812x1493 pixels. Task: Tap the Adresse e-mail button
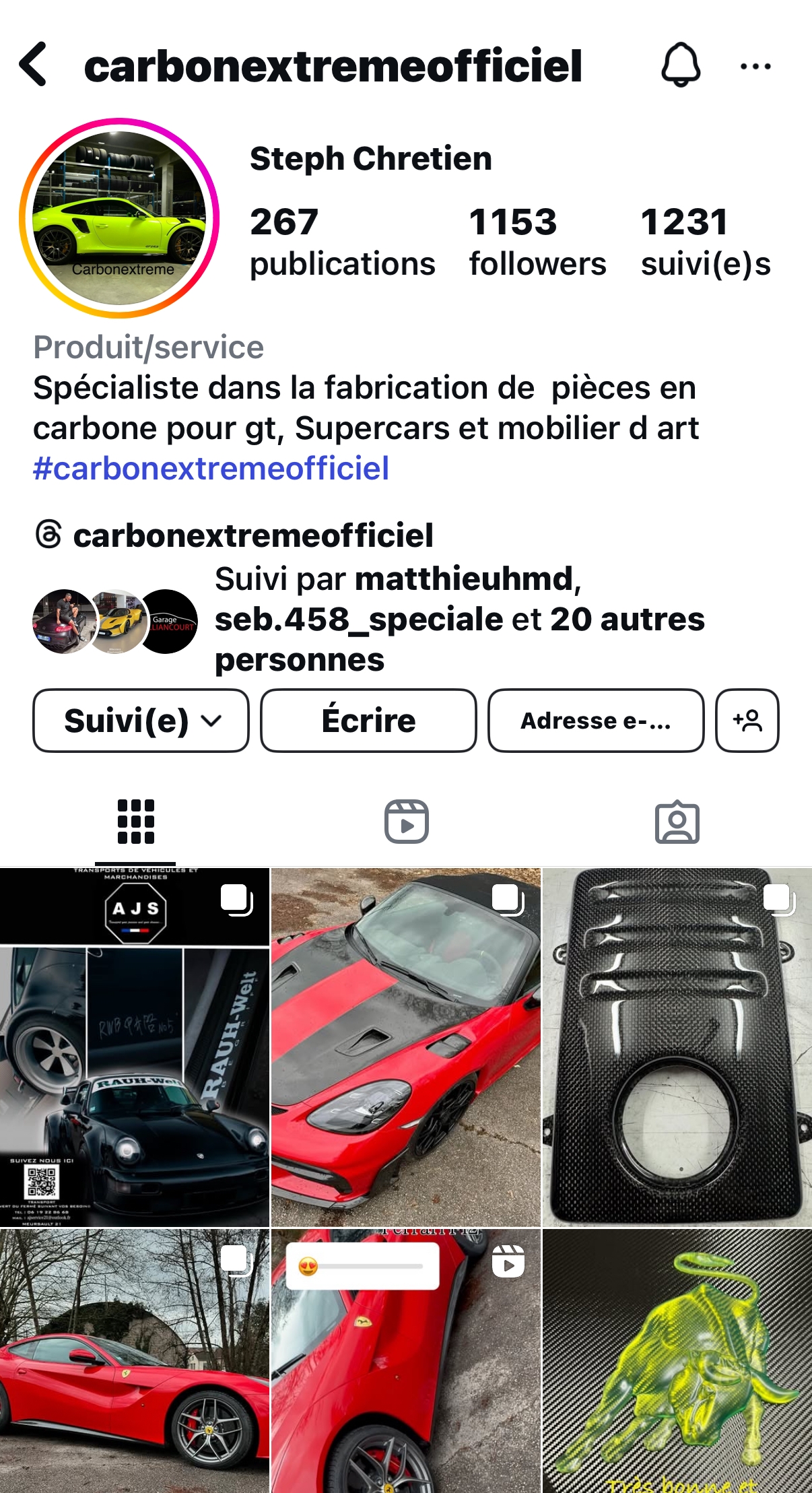pos(596,720)
